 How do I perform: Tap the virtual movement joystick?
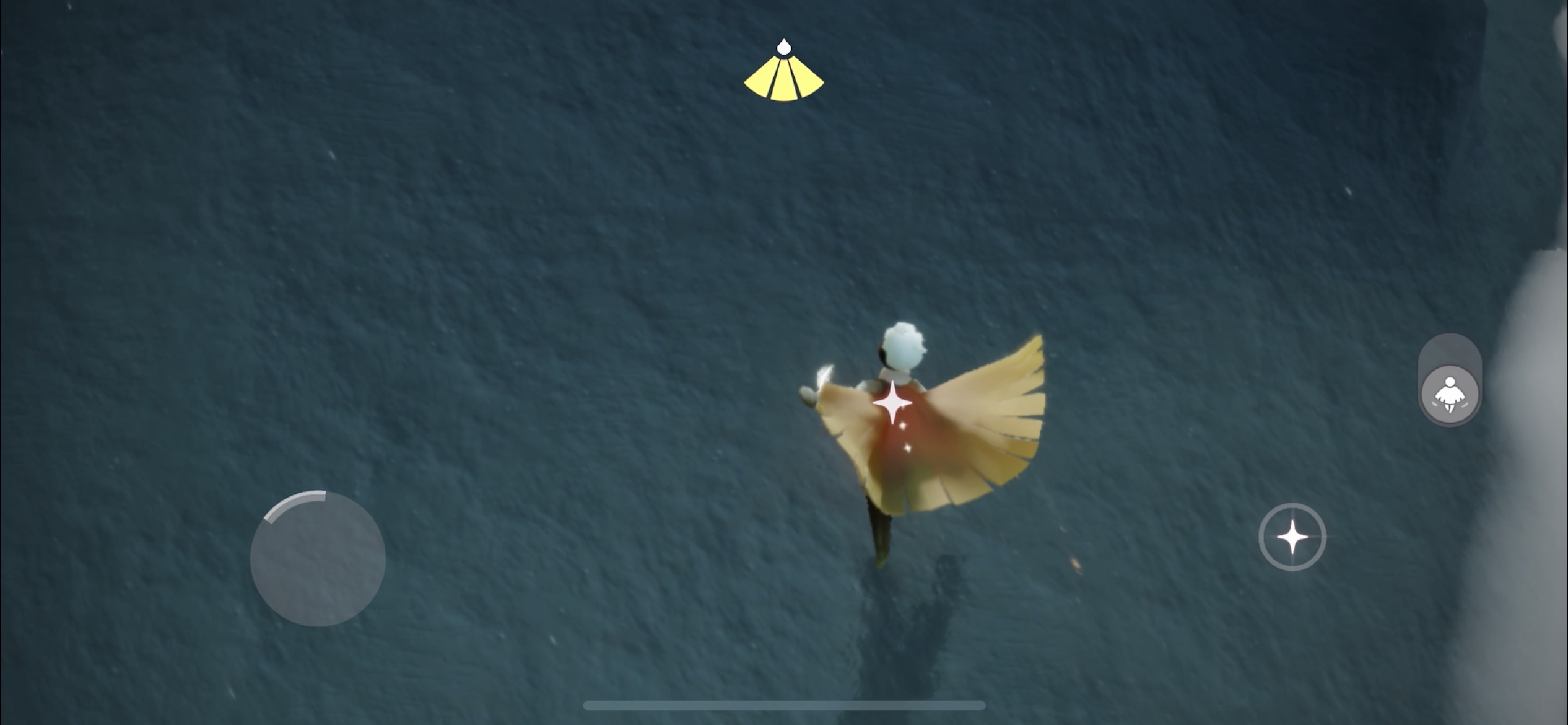[x=318, y=558]
